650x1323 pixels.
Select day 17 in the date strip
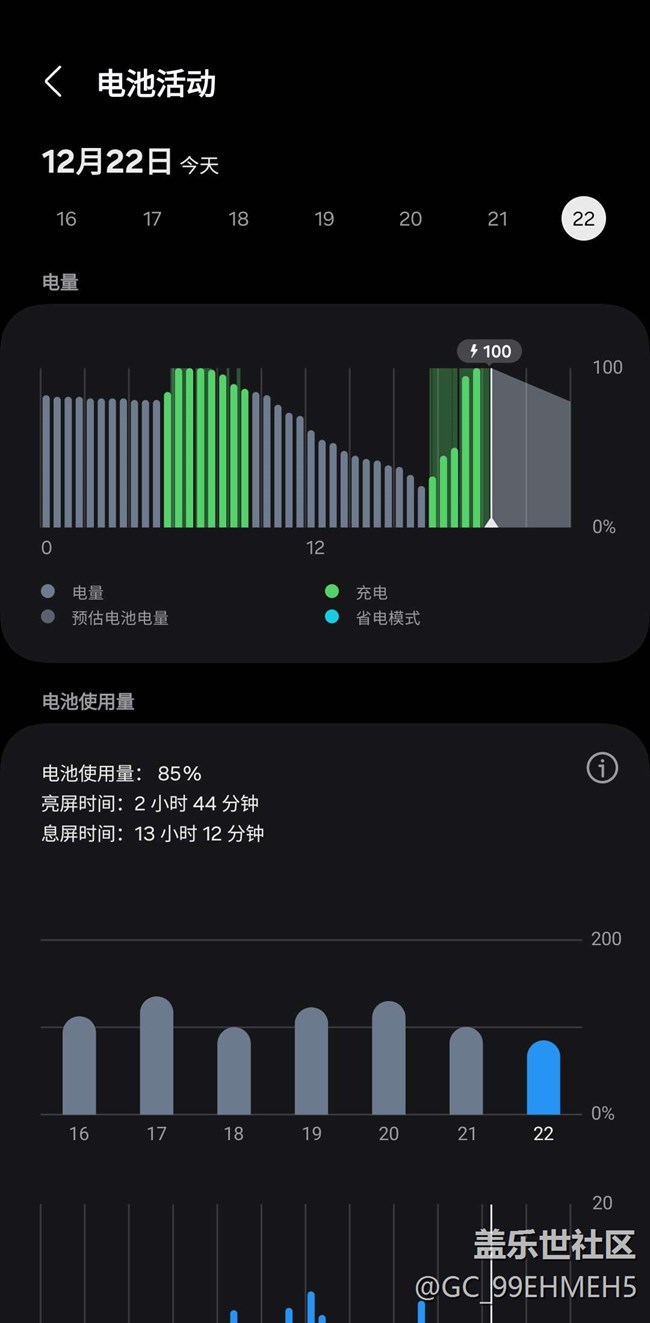pos(152,219)
